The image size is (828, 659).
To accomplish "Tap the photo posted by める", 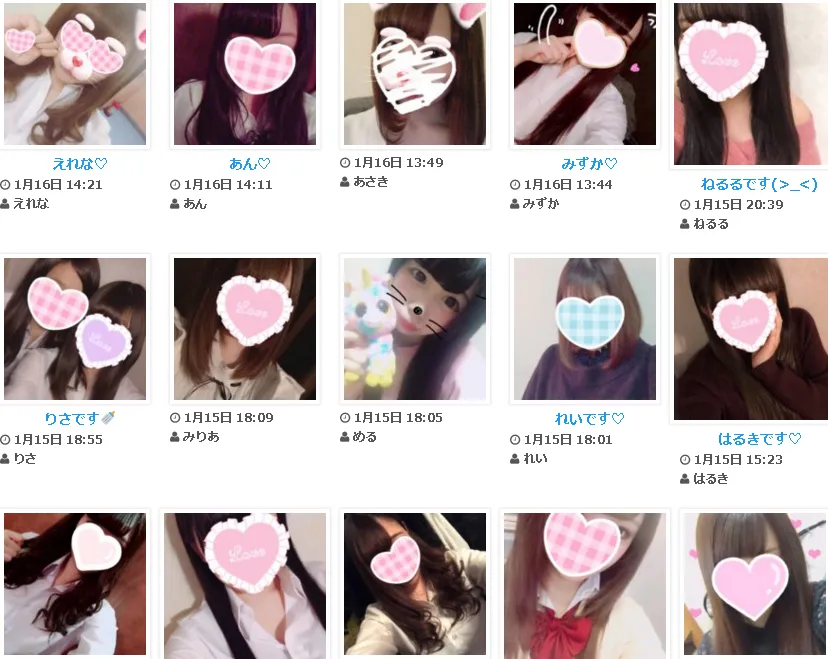I will pyautogui.click(x=415, y=329).
